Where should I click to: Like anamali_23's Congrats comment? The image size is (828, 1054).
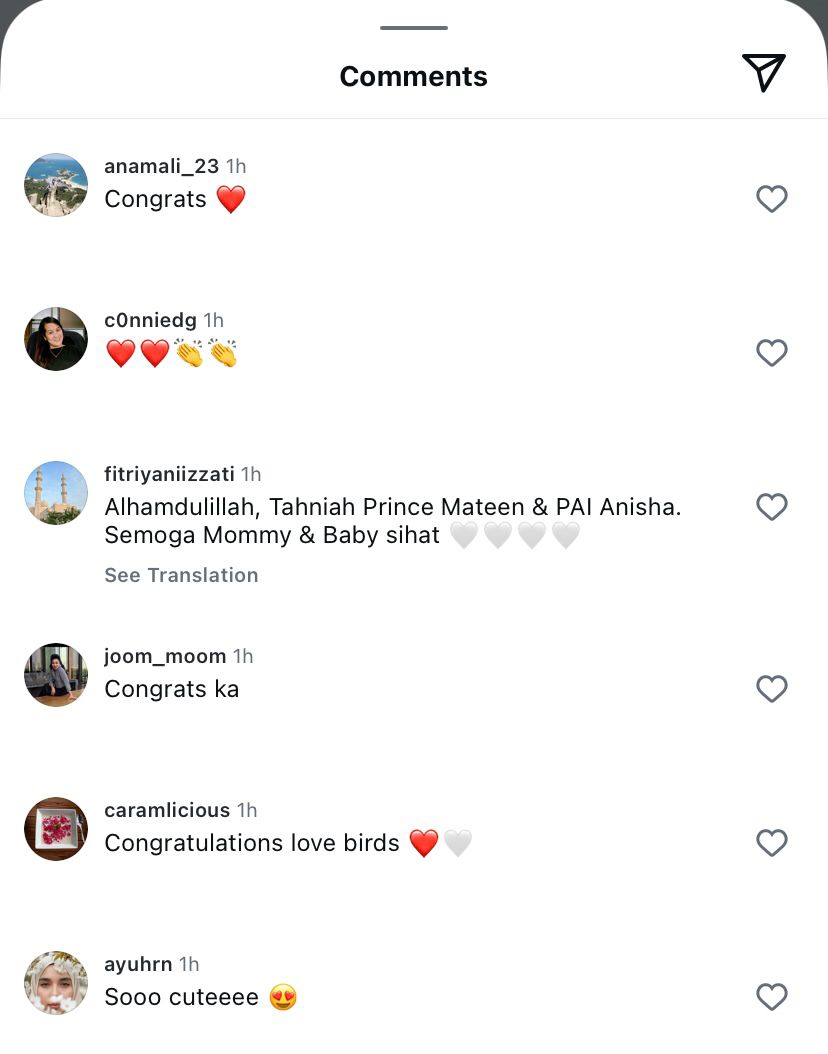(x=771, y=199)
